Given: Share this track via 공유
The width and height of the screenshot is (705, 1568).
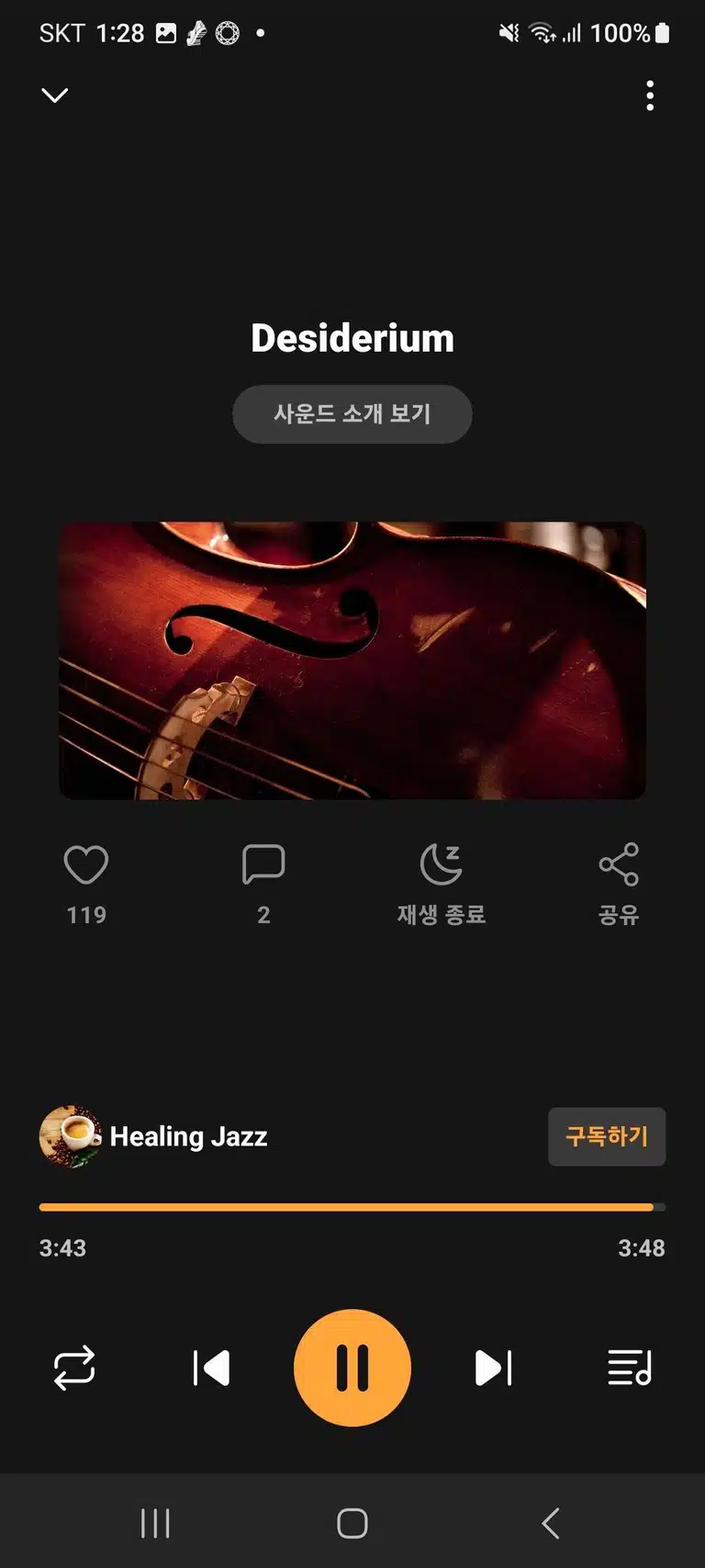Looking at the screenshot, I should (619, 884).
